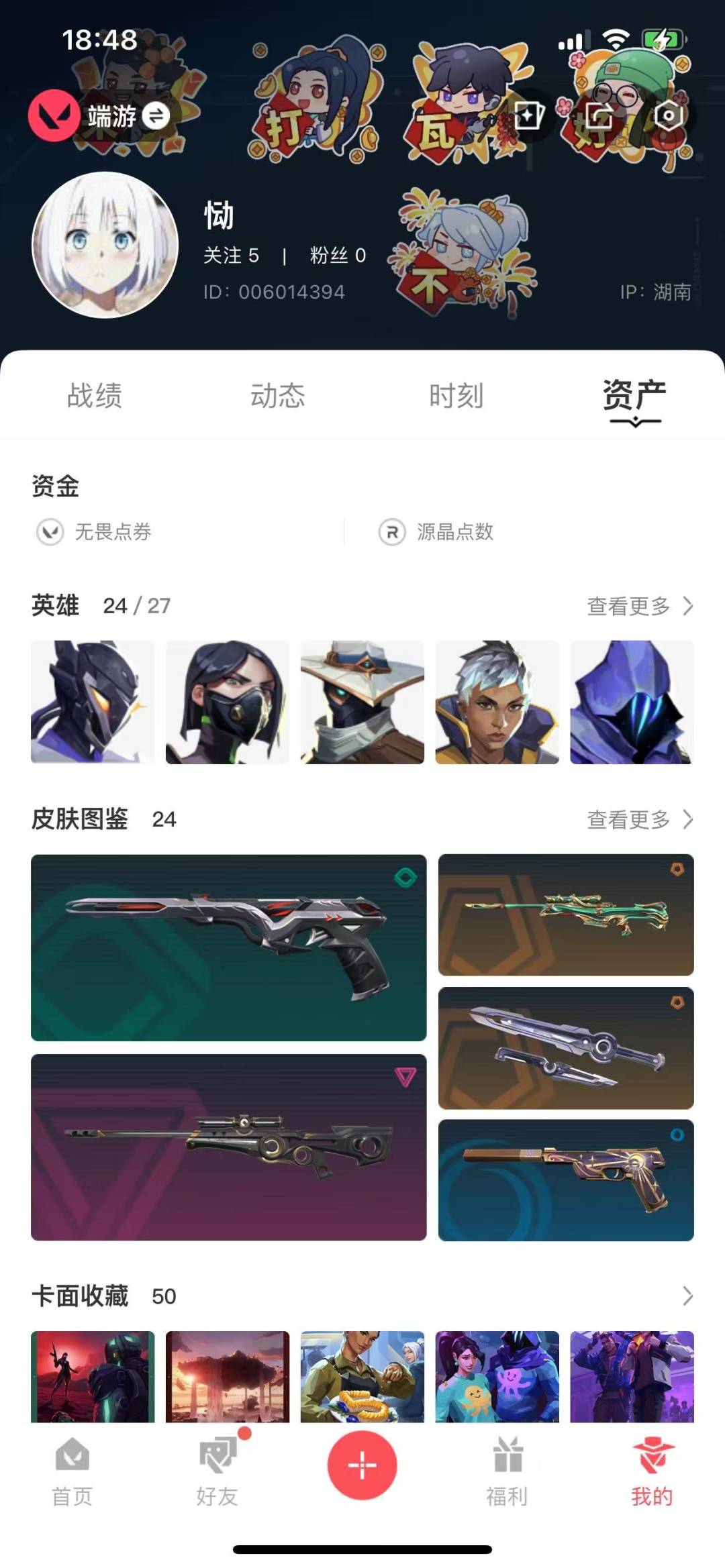Viewport: 725px width, 1568px height.
Task: Select the 资产 tab
Action: pyautogui.click(x=634, y=397)
